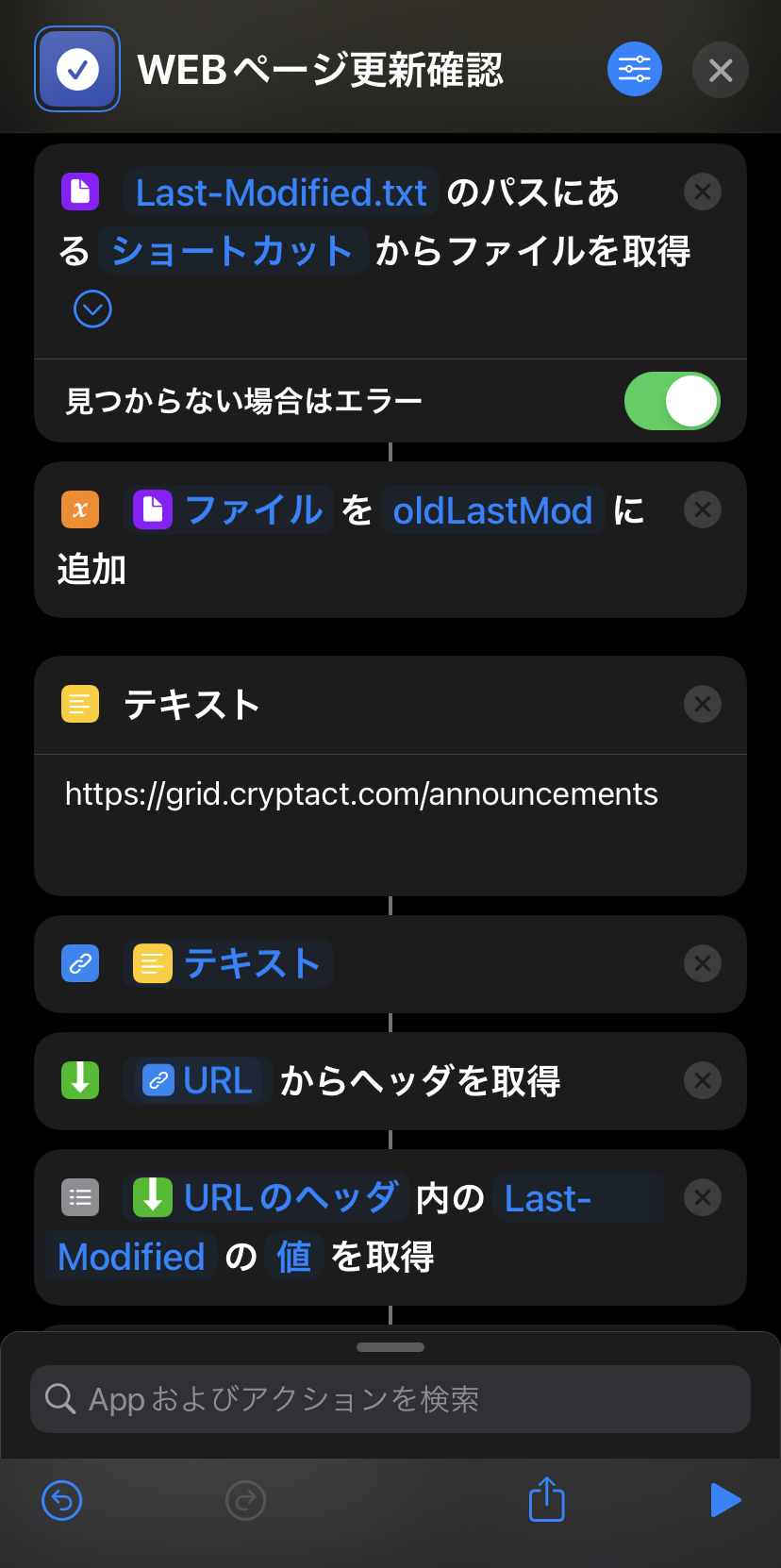Image resolution: width=781 pixels, height=1568 pixels.
Task: Remove the からヘッダを取得 action
Action: (703, 1080)
